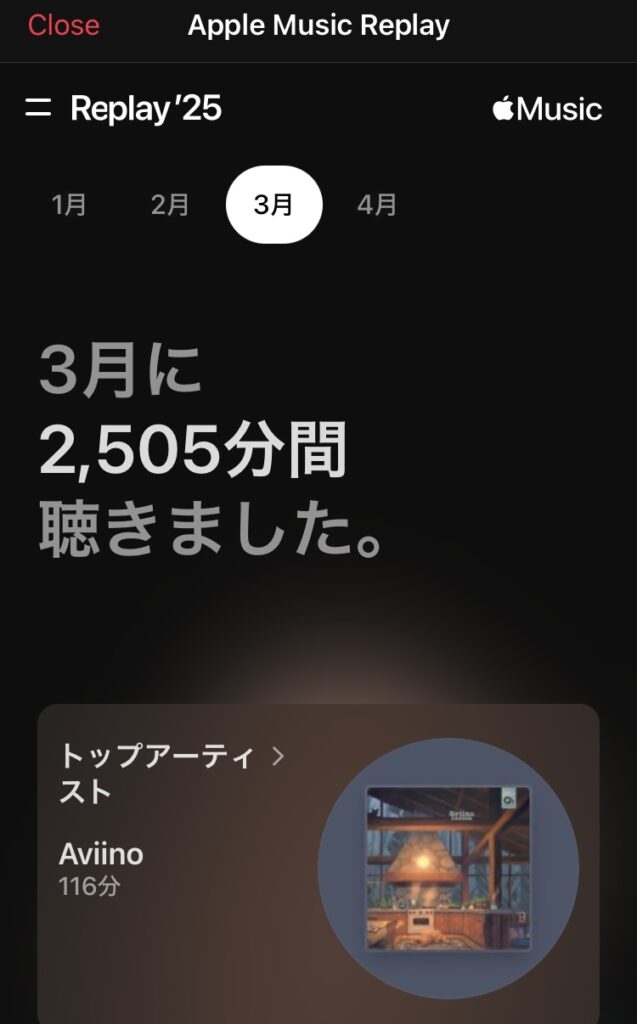This screenshot has height=1024, width=637.
Task: Switch to the 4月 tab
Action: click(x=377, y=205)
